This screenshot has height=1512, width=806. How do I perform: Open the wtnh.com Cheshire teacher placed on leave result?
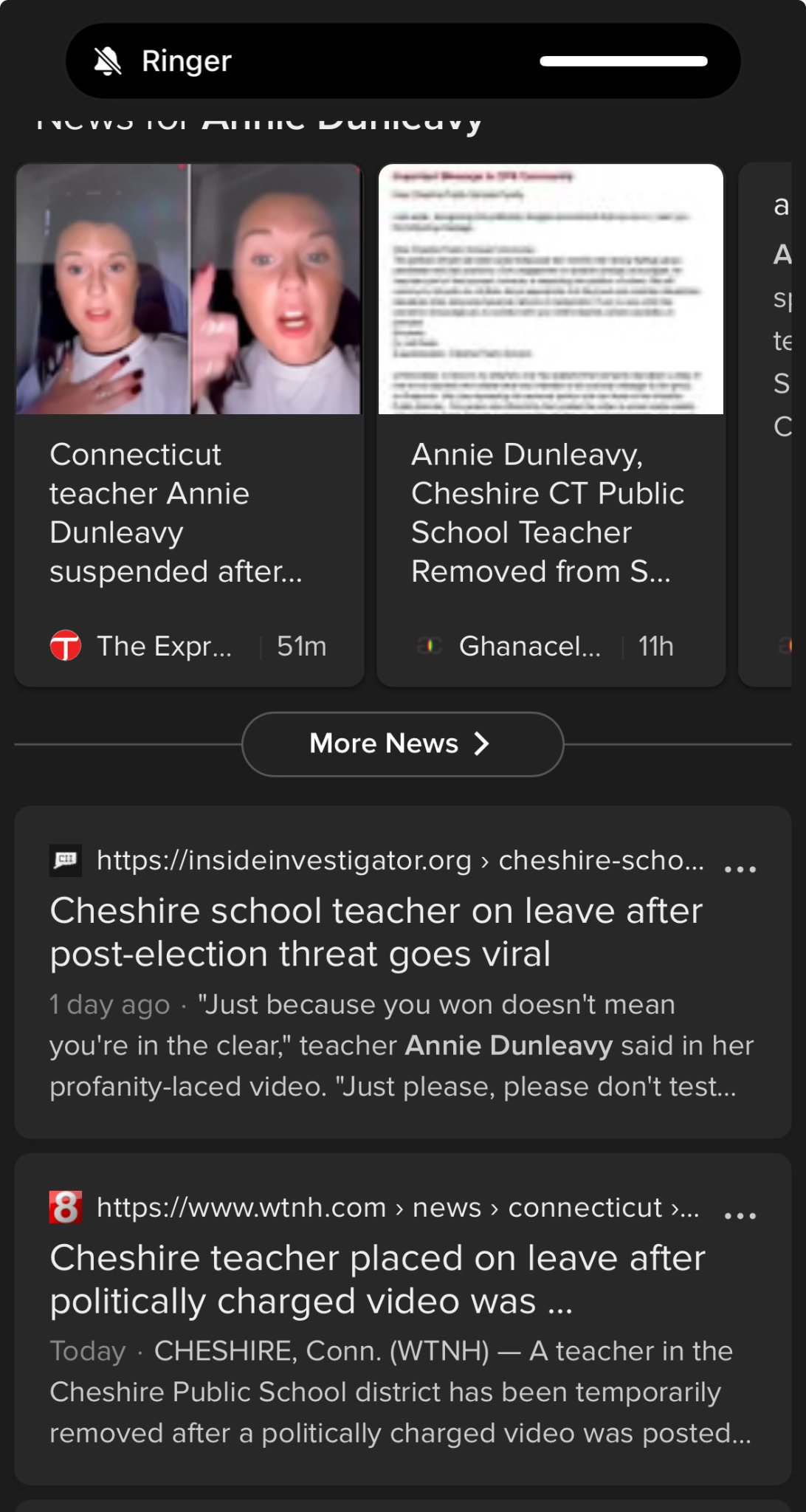pyautogui.click(x=376, y=1279)
